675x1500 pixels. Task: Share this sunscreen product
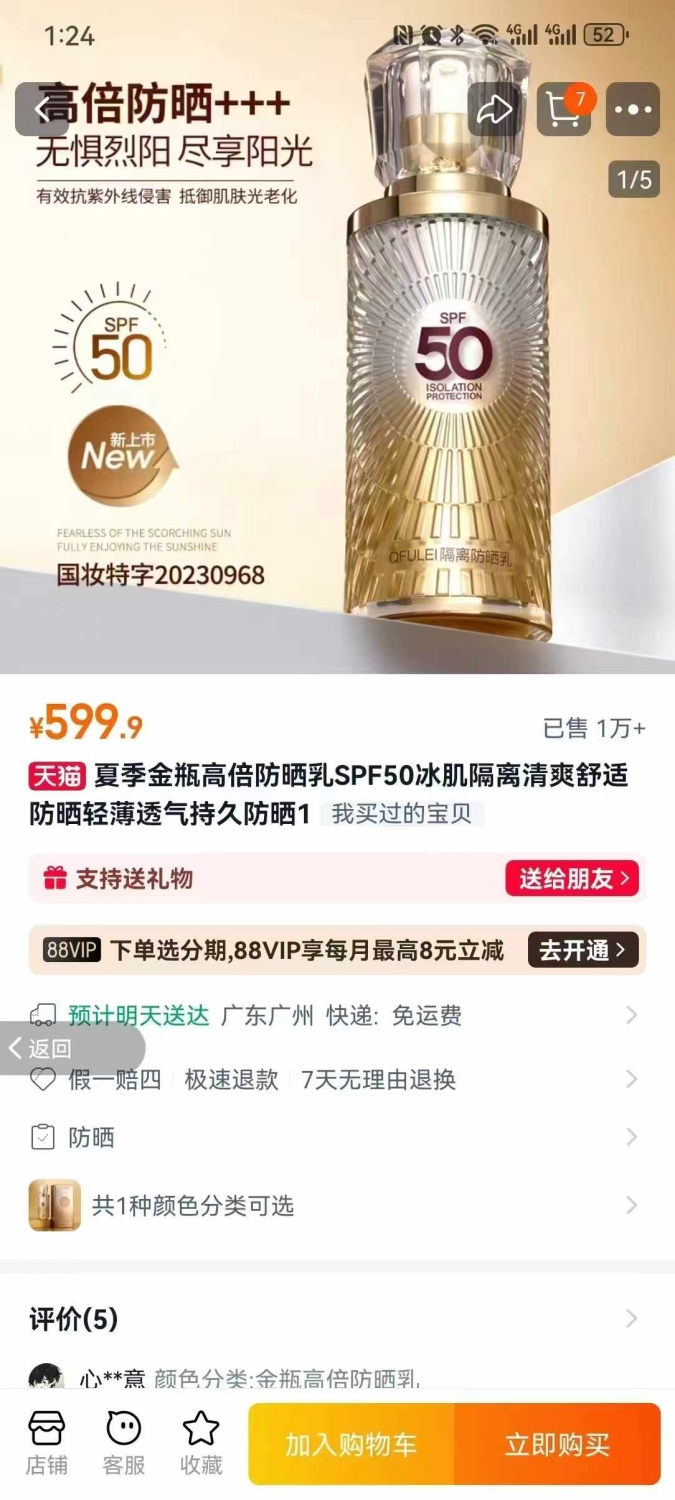(494, 109)
